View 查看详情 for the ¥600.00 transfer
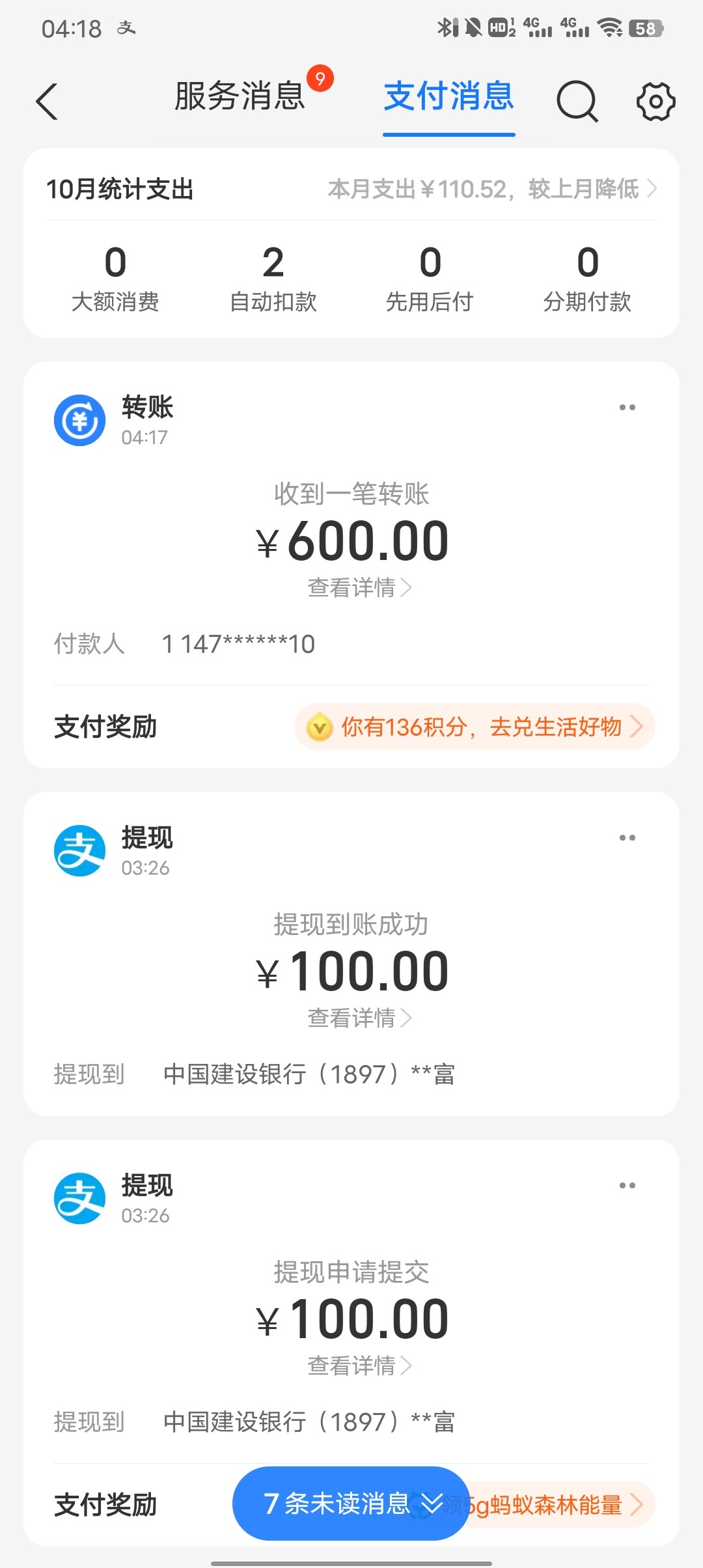 click(359, 587)
